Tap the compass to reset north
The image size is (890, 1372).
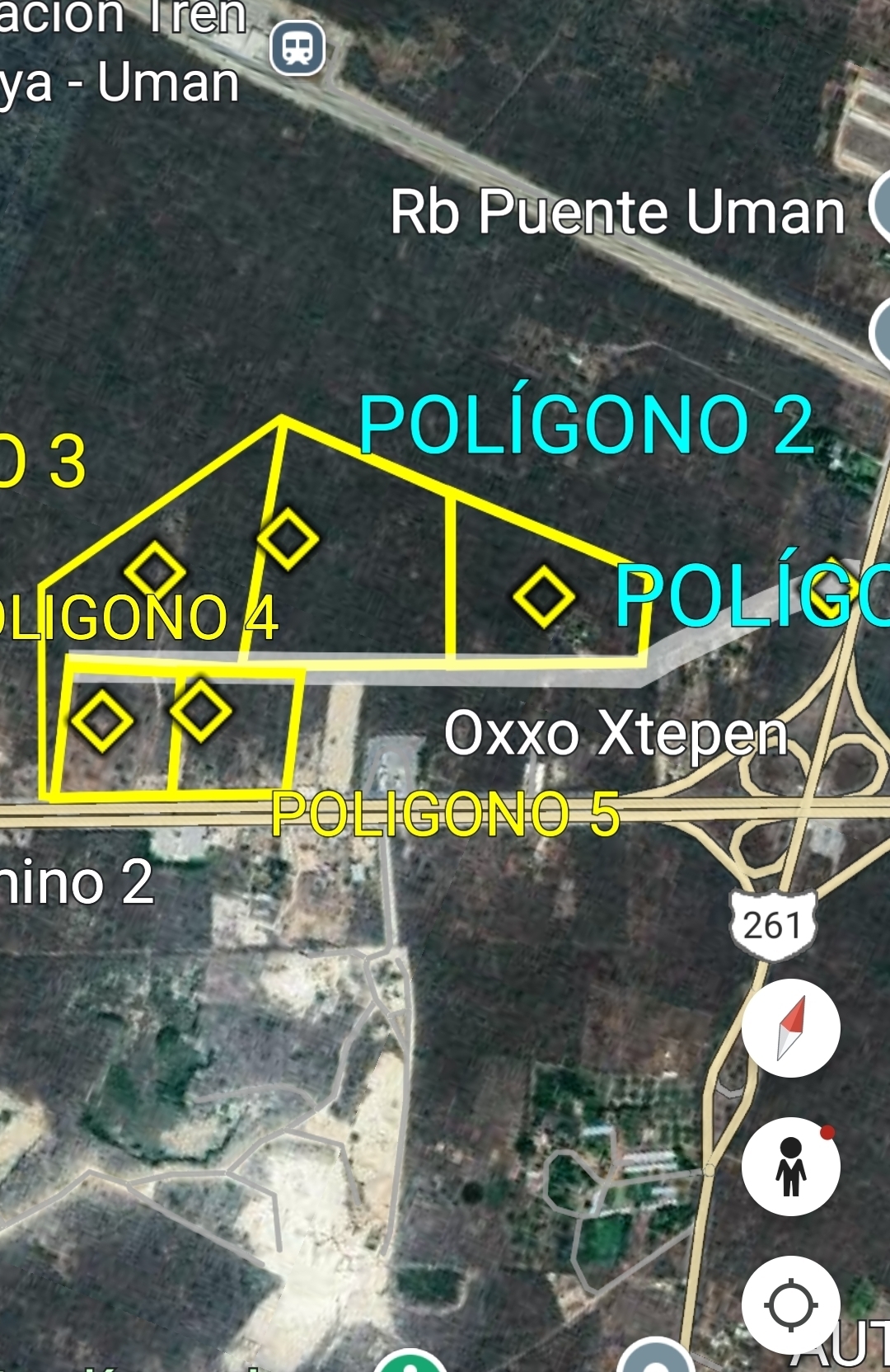[x=790, y=1027]
